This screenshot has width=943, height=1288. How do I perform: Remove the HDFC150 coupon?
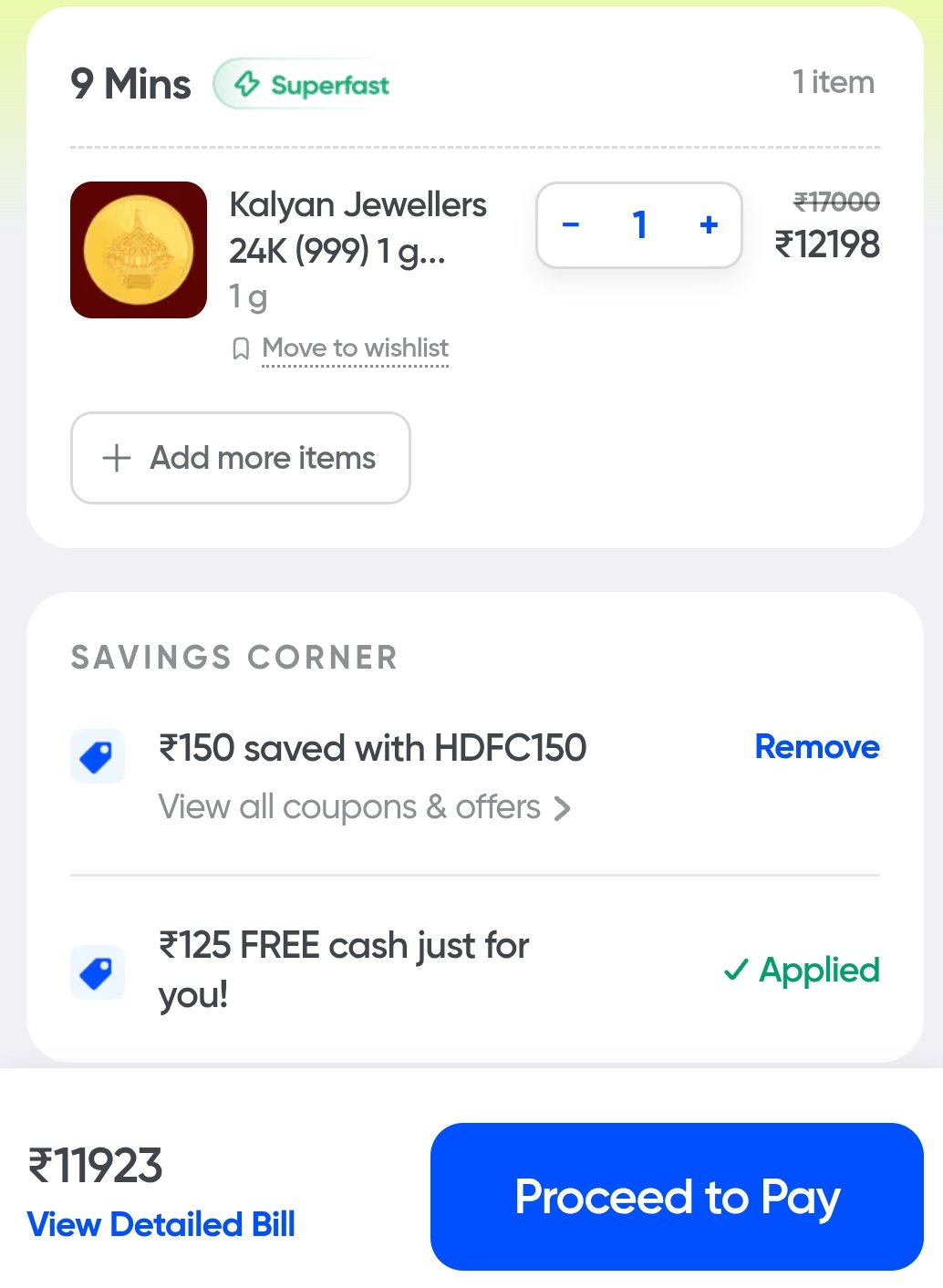(816, 747)
